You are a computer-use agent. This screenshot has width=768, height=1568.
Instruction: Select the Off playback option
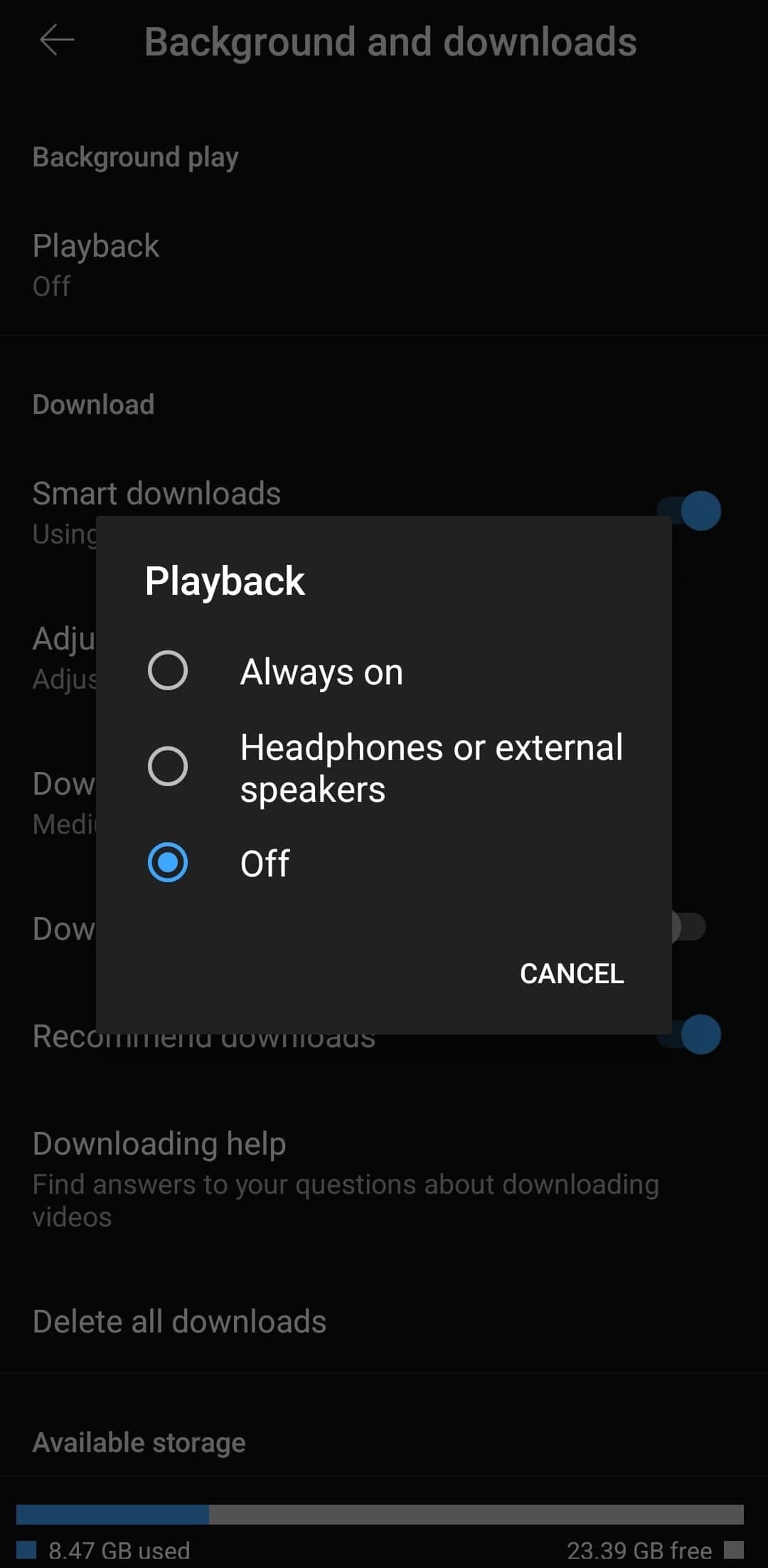tap(168, 862)
